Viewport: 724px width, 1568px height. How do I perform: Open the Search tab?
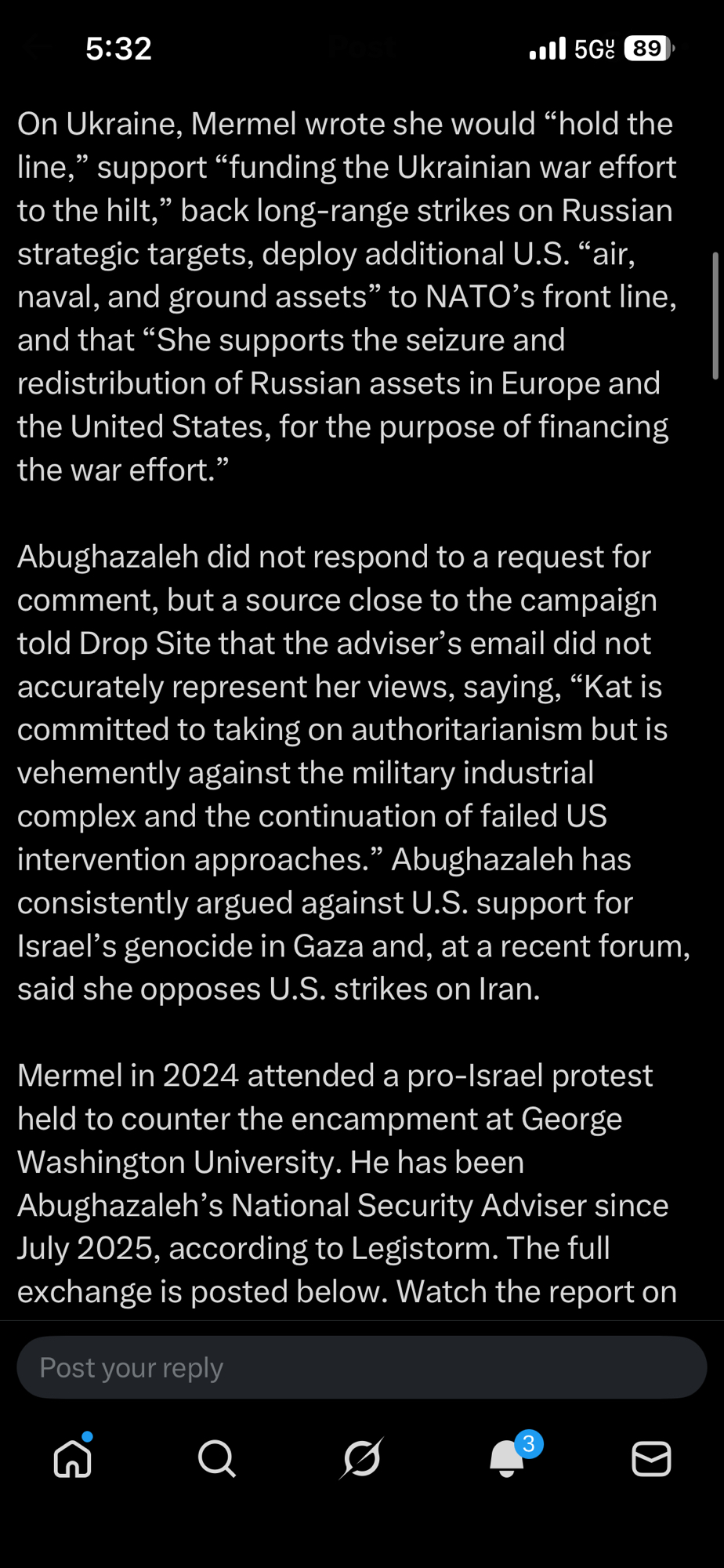coord(217,1459)
